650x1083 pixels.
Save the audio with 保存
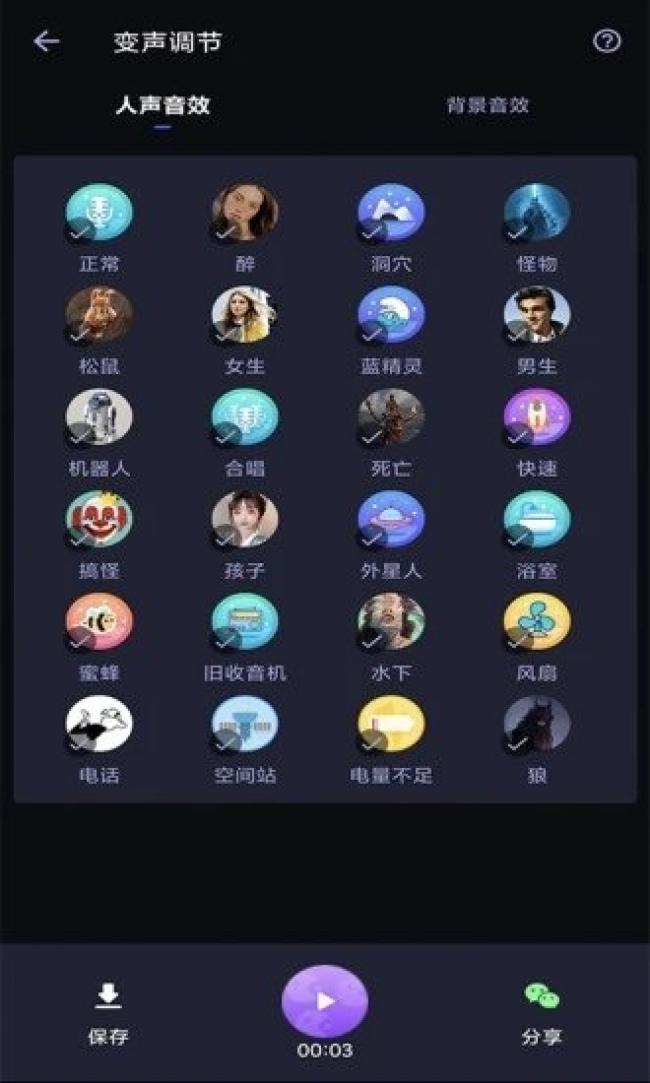(108, 1012)
